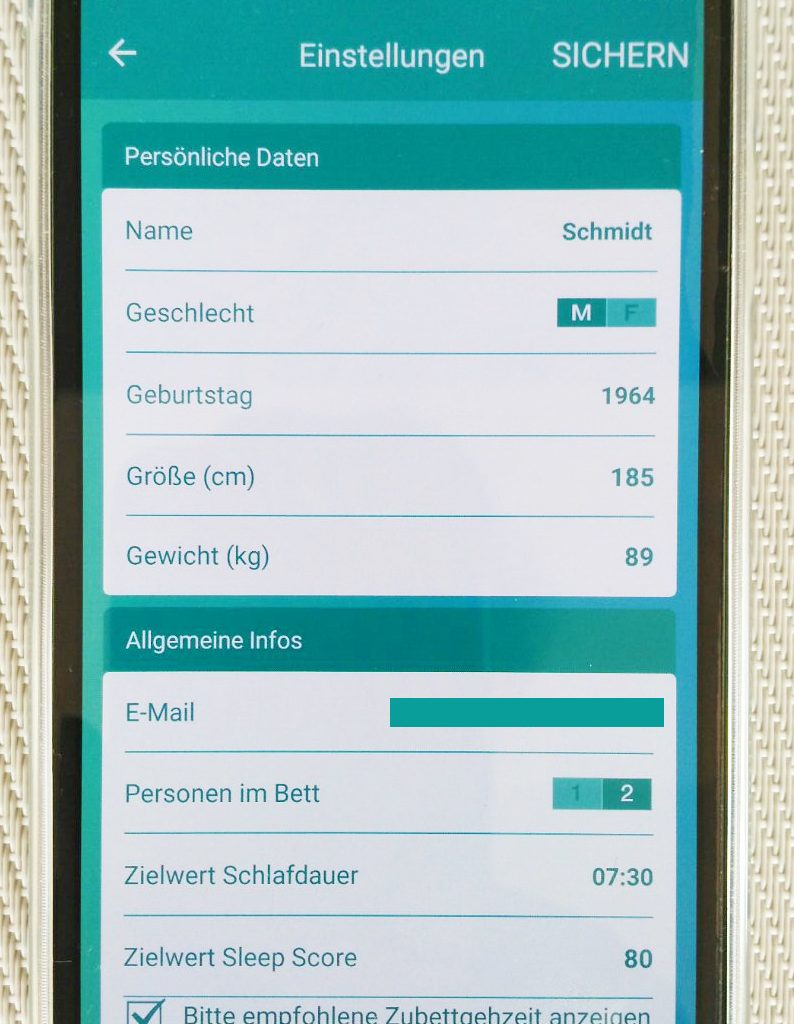Set Personen im Bett to 1

576,794
